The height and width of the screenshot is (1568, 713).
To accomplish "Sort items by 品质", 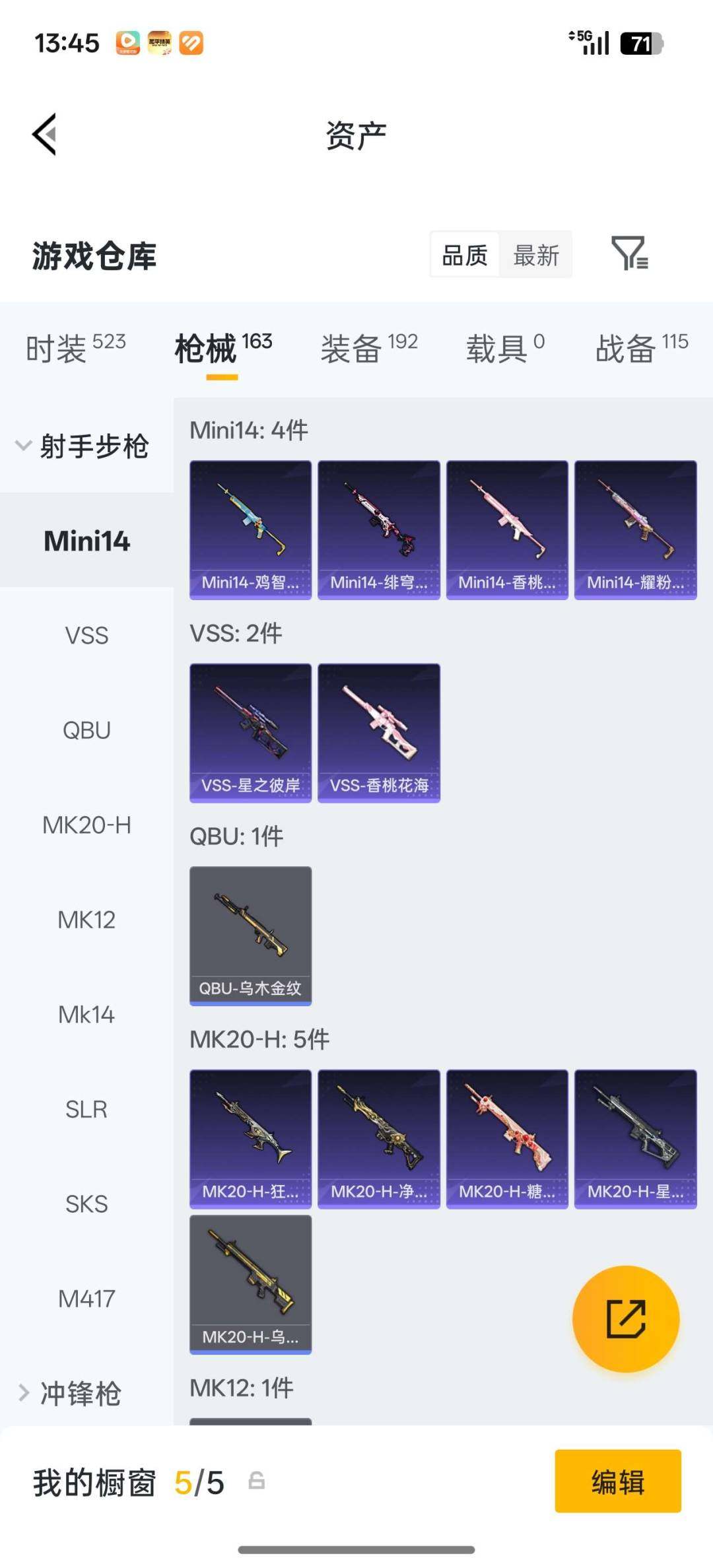I will (465, 256).
